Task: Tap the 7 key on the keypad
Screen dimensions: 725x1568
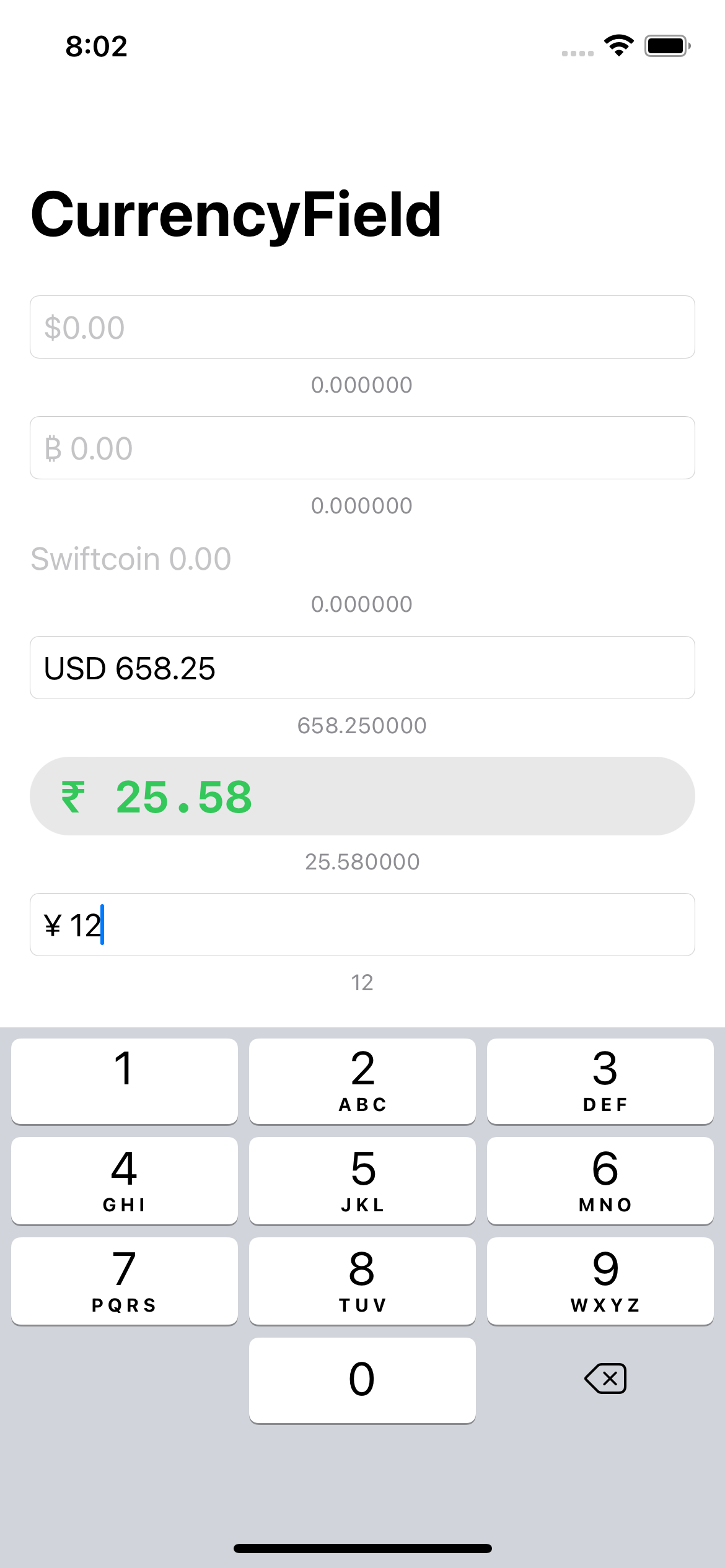Action: pos(125,1281)
